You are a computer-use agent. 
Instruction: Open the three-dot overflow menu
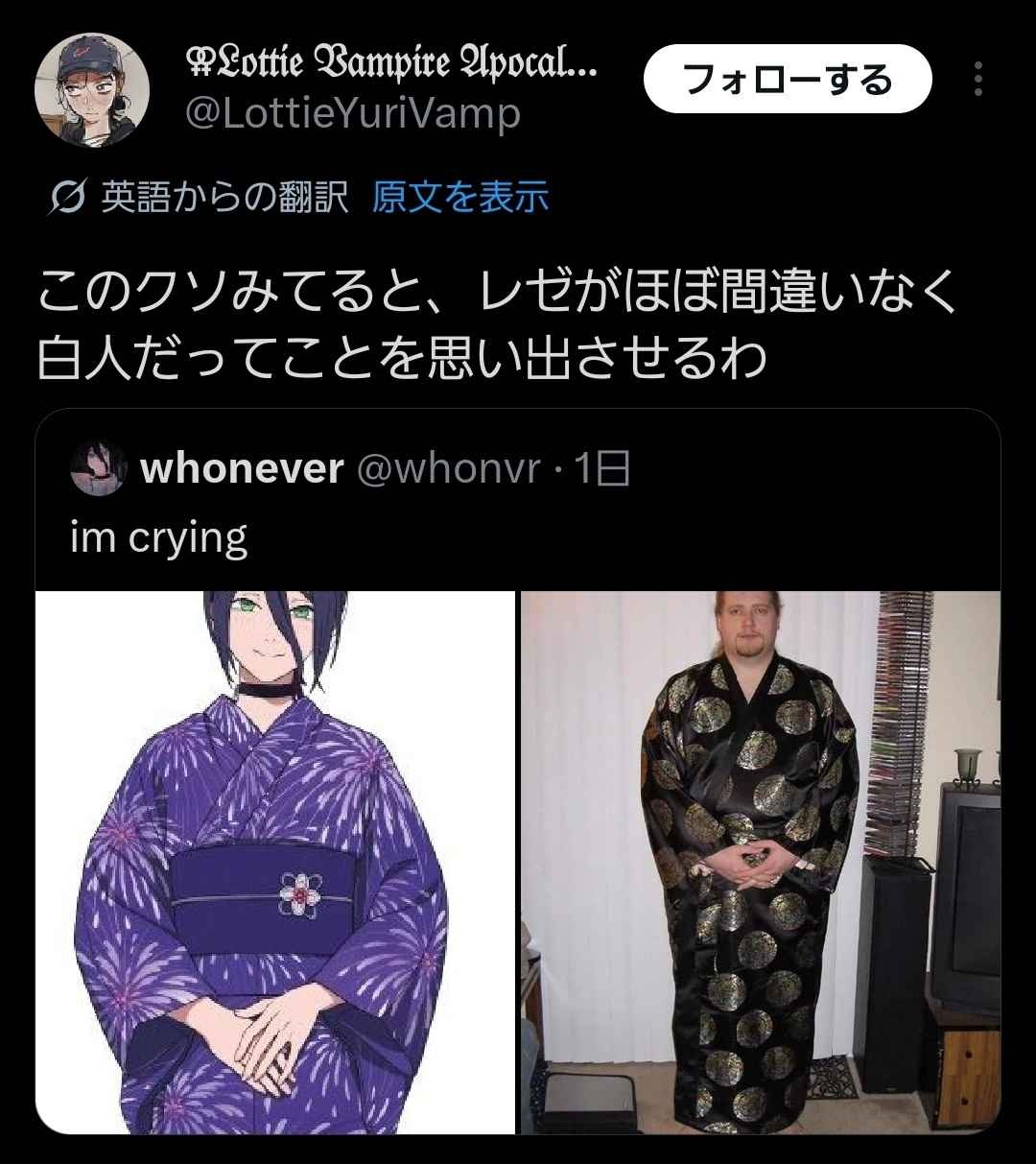point(977,80)
